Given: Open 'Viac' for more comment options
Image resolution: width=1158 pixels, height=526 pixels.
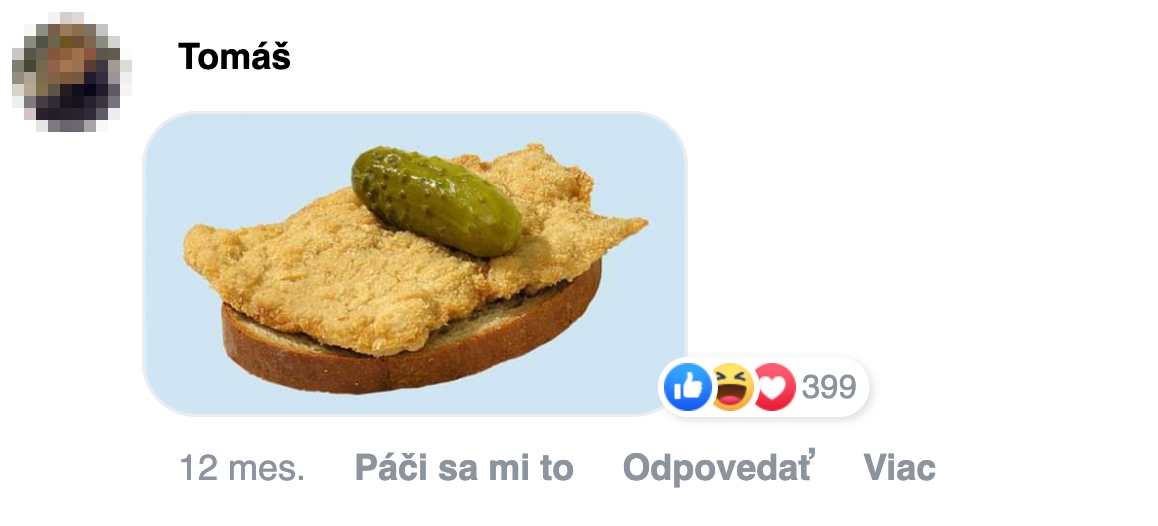Looking at the screenshot, I should click(899, 468).
